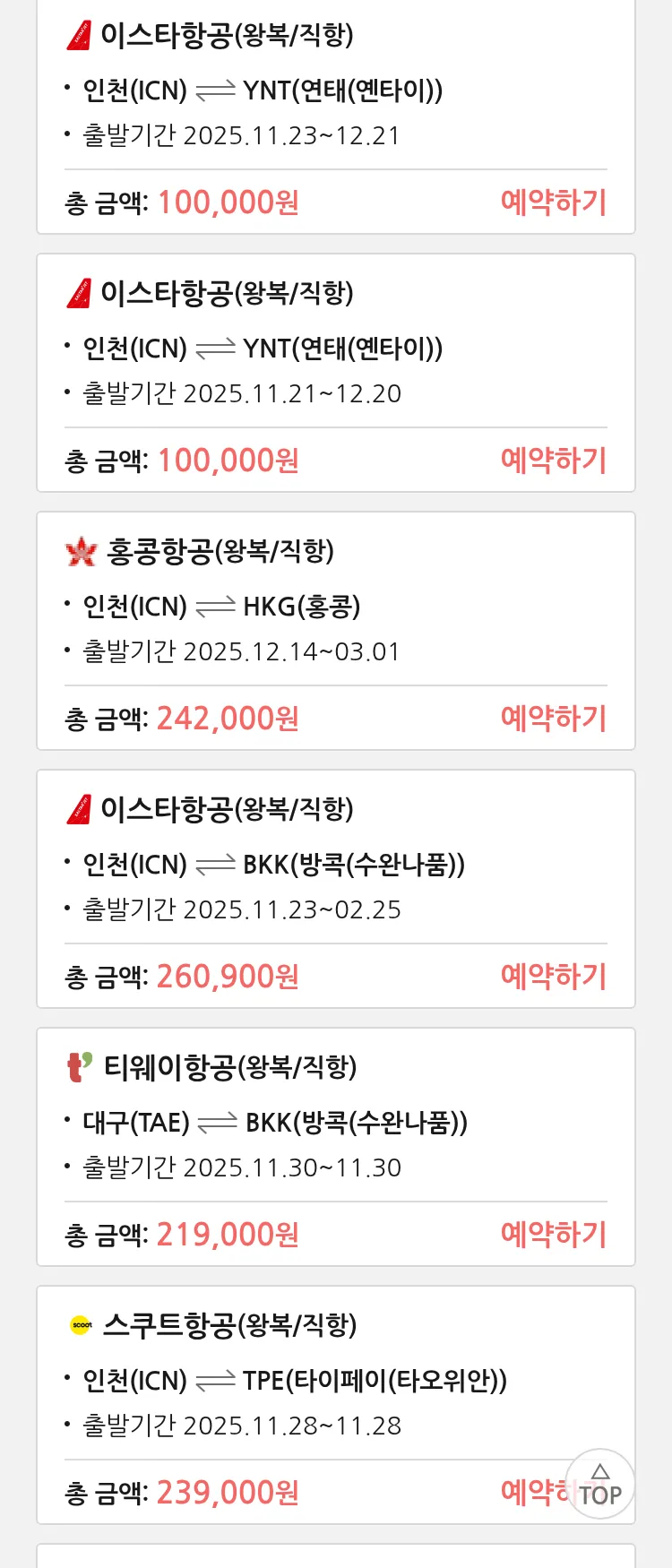Book the Eastar Yantai flight departing 2025.11.23~12.21
Image resolution: width=672 pixels, height=1568 pixels.
tap(553, 202)
